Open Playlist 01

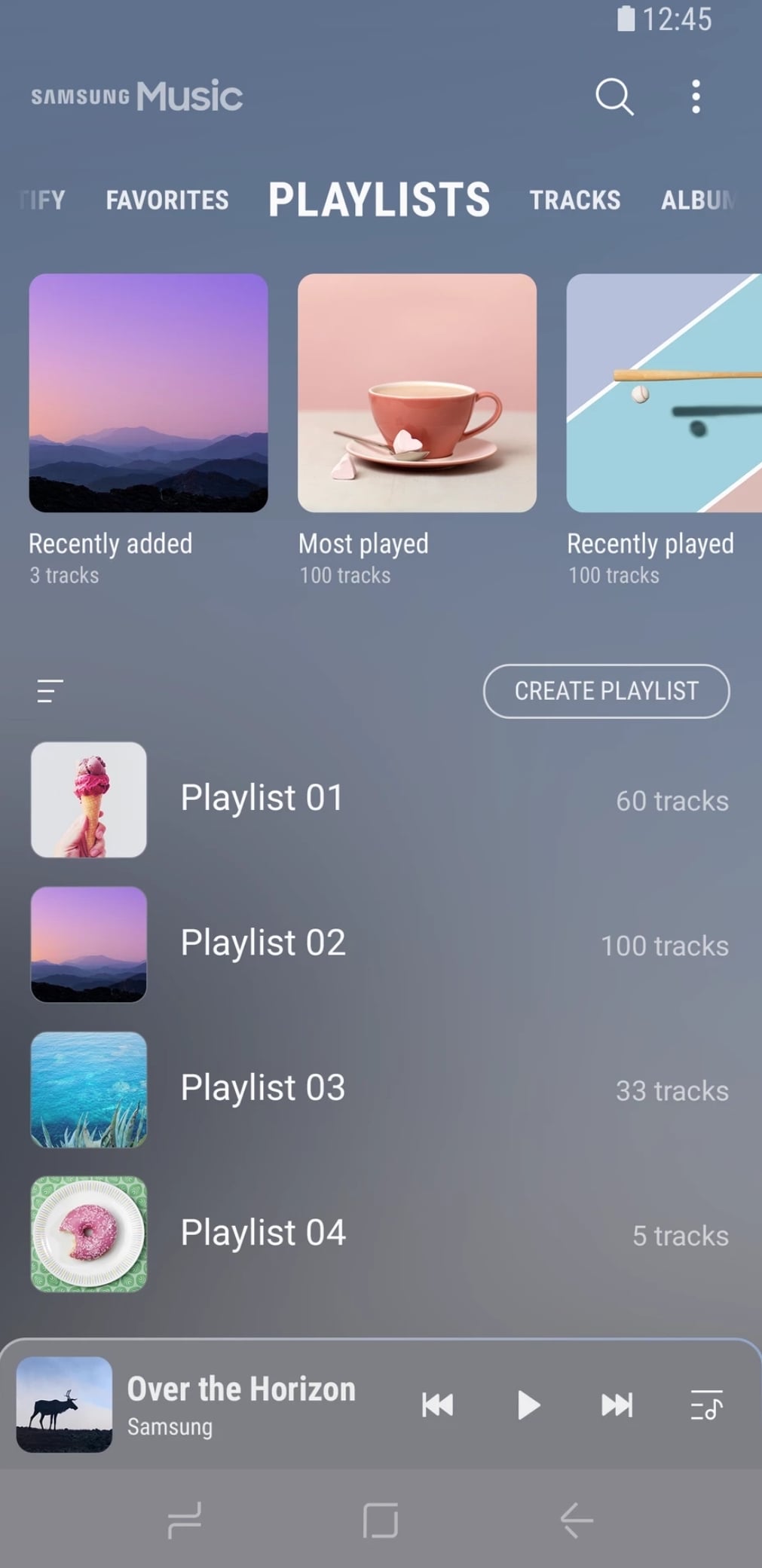(x=262, y=799)
